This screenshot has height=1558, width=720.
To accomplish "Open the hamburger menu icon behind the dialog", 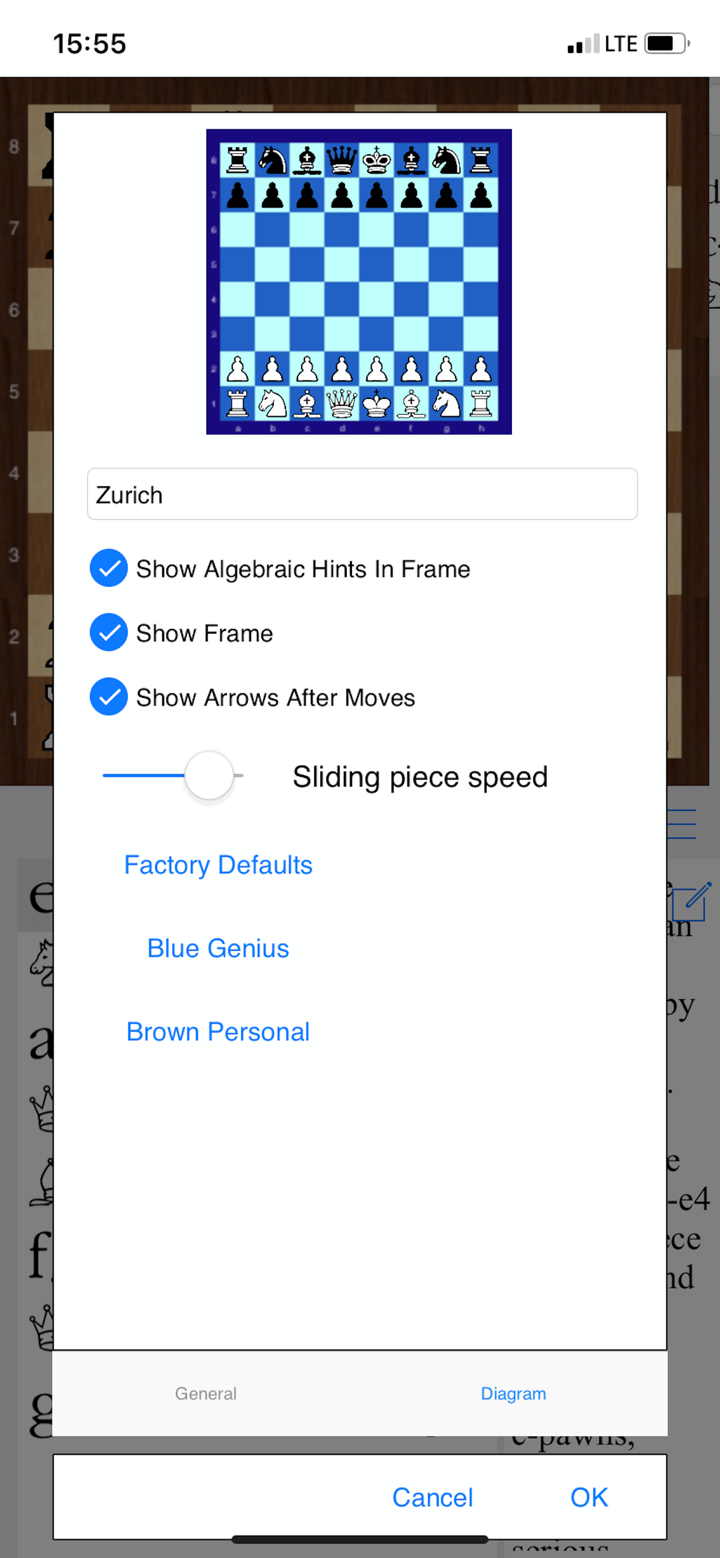I will click(x=683, y=824).
